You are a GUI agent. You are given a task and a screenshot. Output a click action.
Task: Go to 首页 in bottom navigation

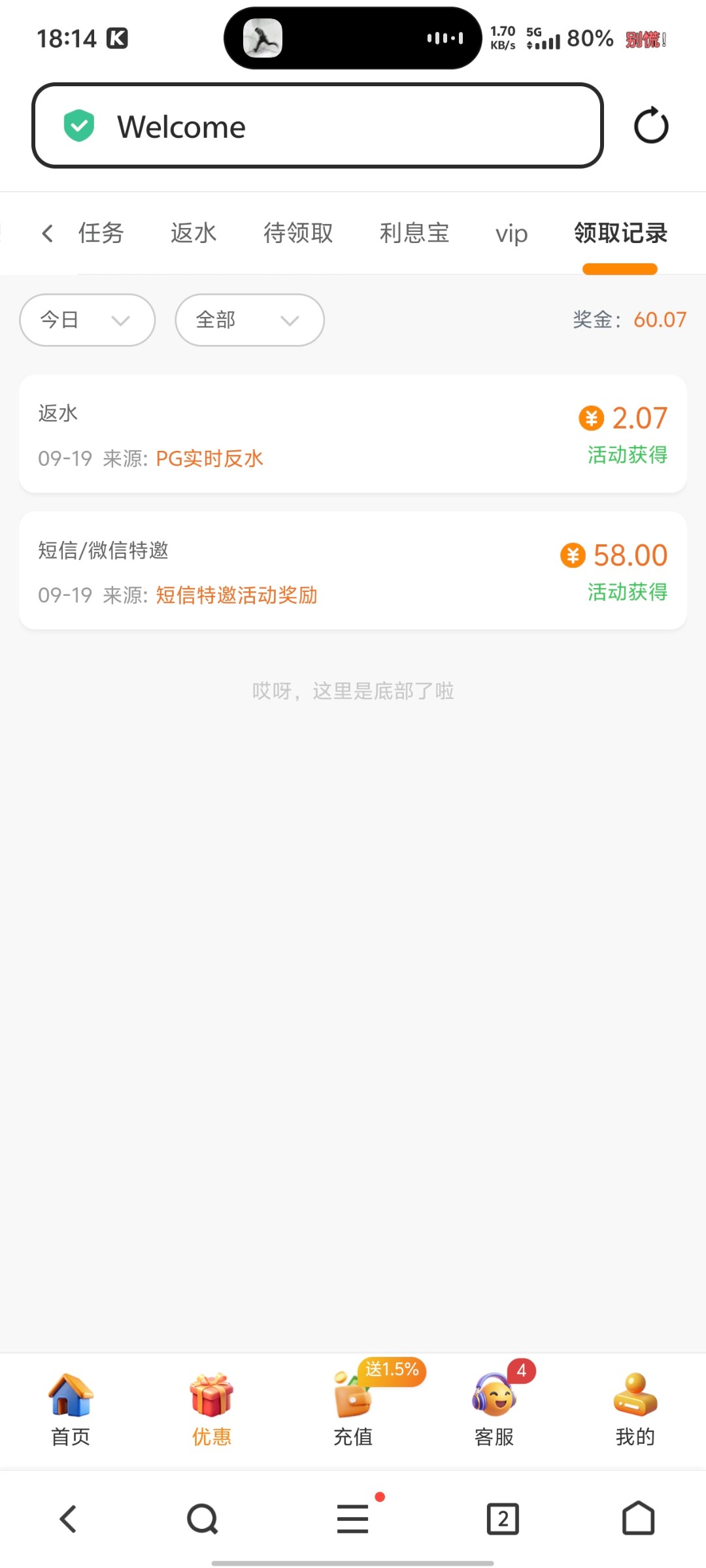coord(71,1410)
